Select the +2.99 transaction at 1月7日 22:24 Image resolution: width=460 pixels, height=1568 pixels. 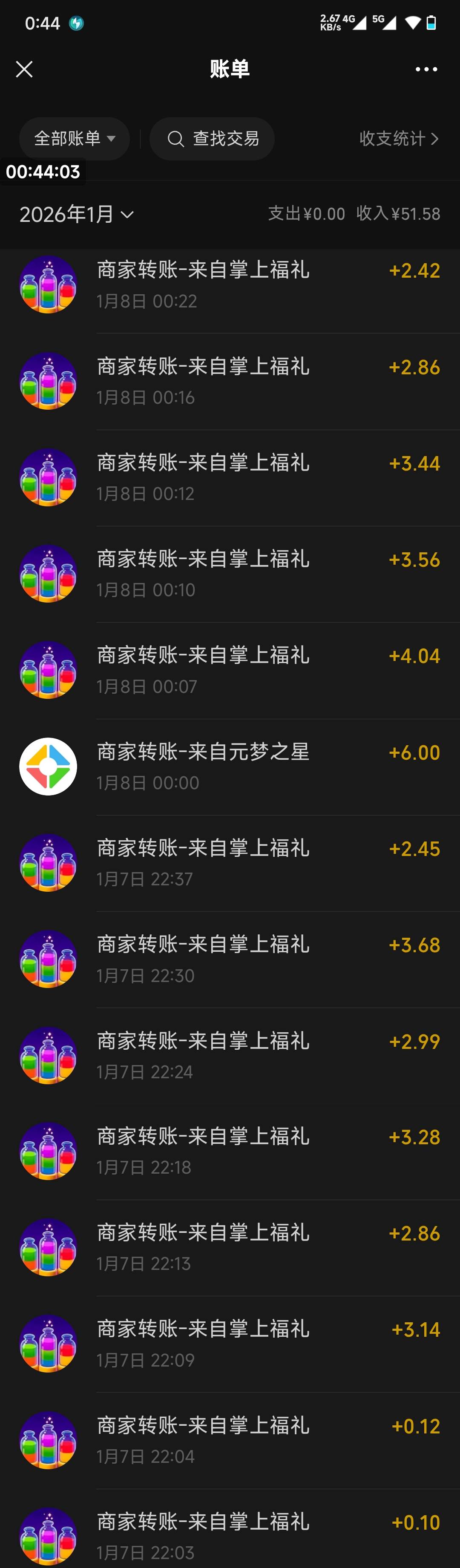point(243,1055)
